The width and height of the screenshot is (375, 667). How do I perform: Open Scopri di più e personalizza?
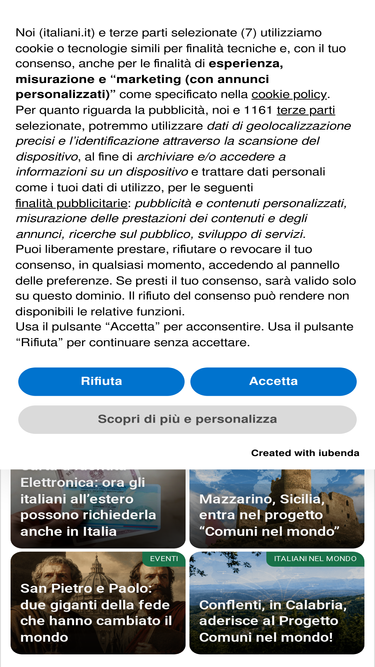pyautogui.click(x=187, y=419)
